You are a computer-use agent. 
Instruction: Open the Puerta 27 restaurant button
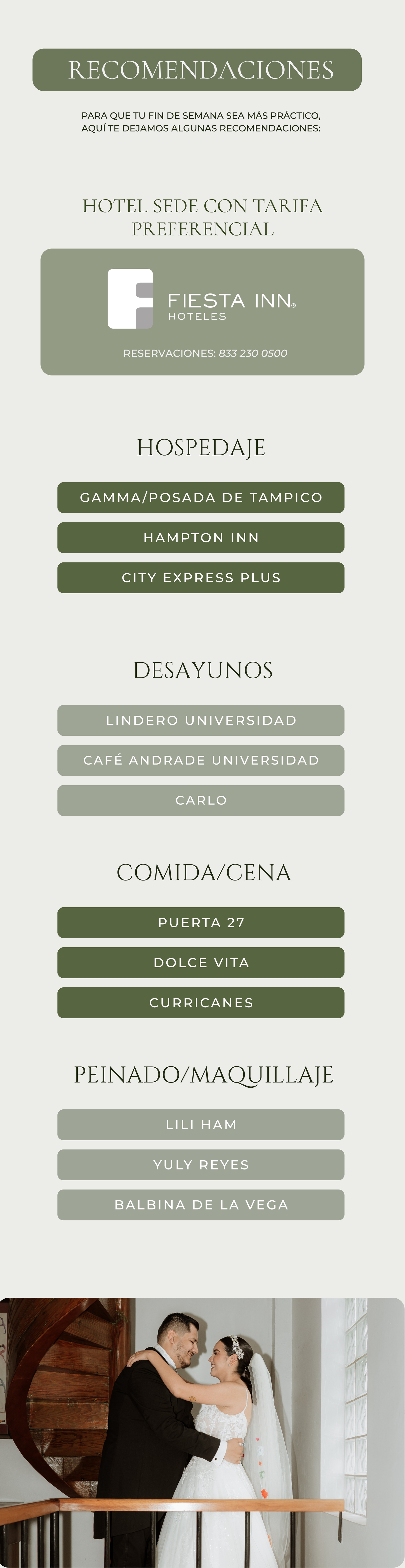point(201,922)
